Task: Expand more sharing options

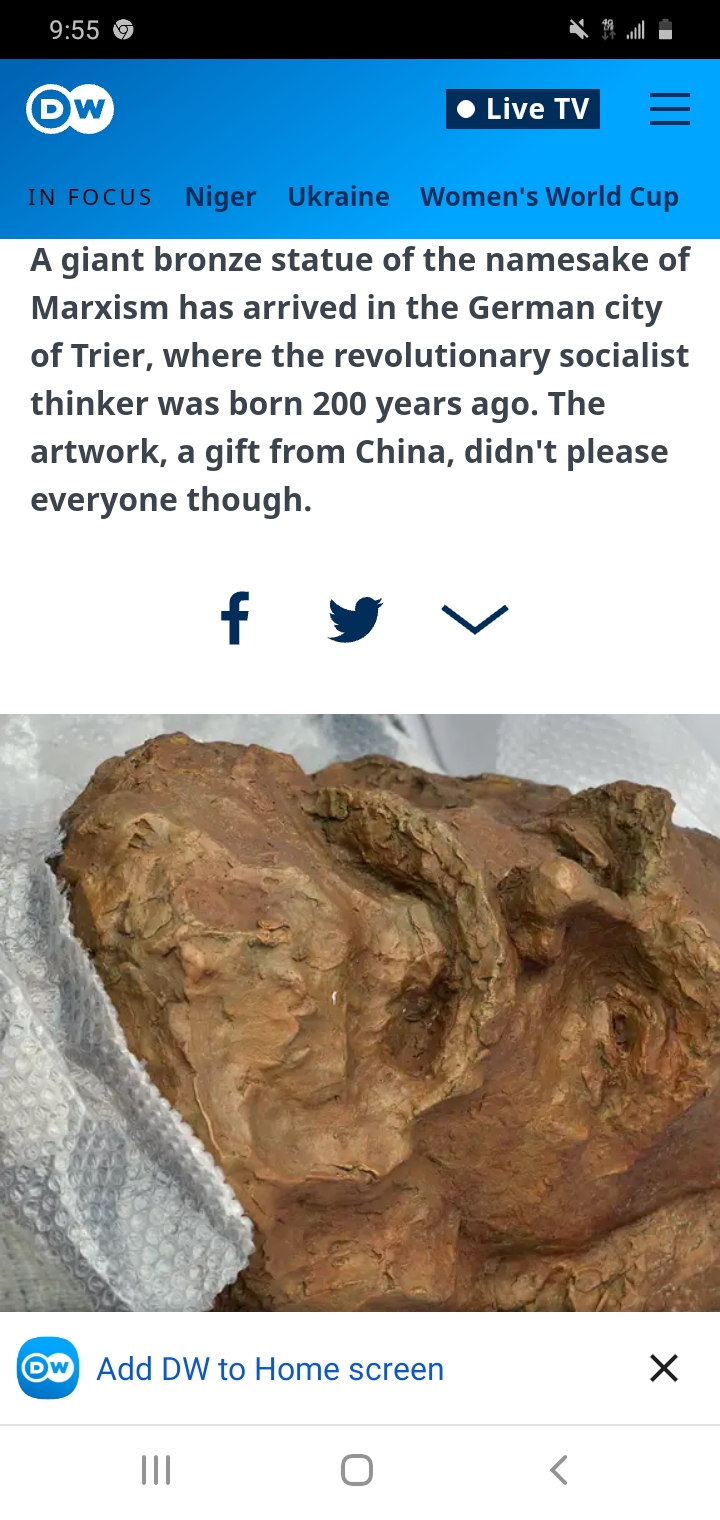Action: 474,620
